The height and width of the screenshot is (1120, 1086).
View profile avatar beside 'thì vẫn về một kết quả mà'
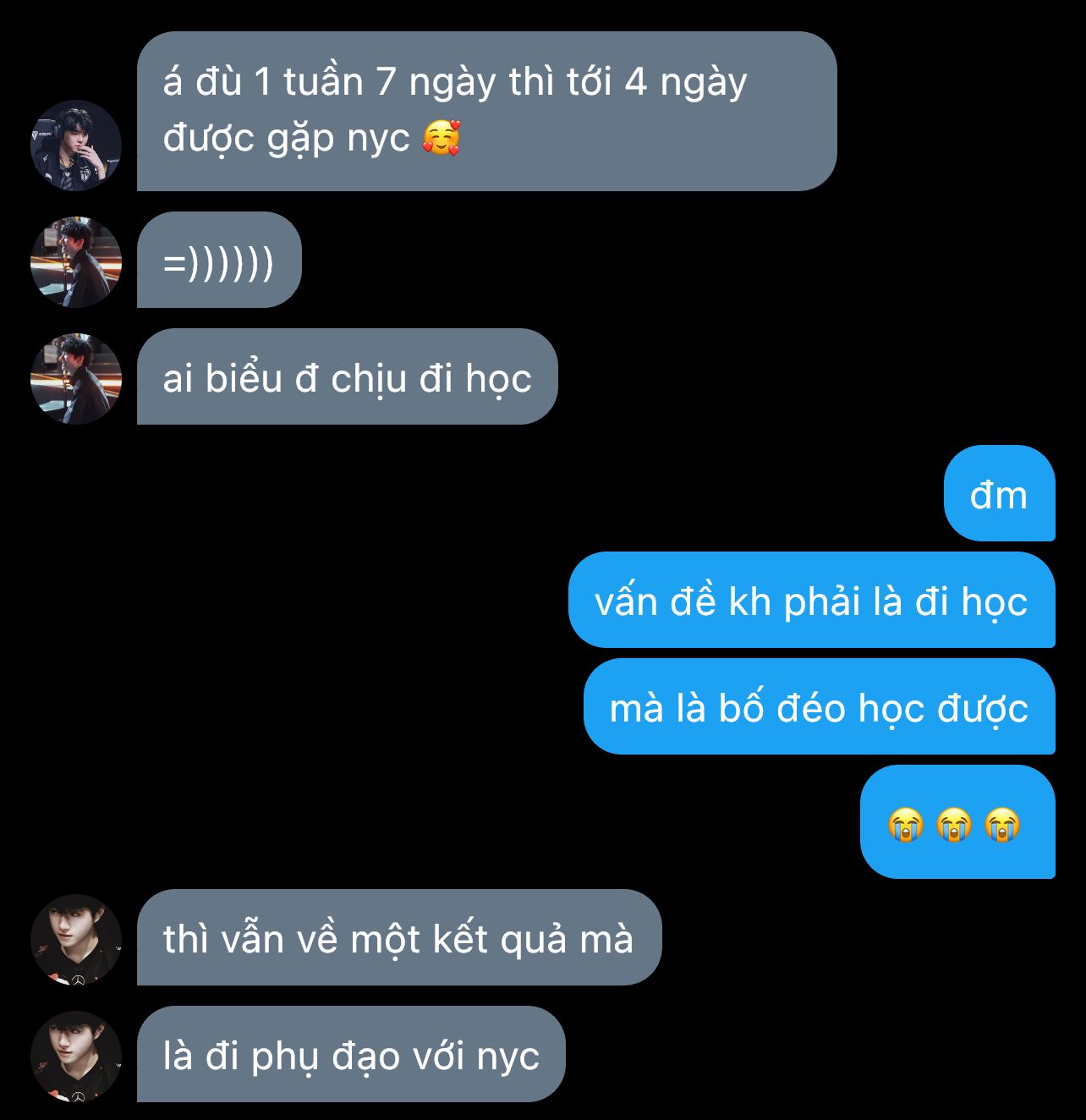[x=76, y=939]
